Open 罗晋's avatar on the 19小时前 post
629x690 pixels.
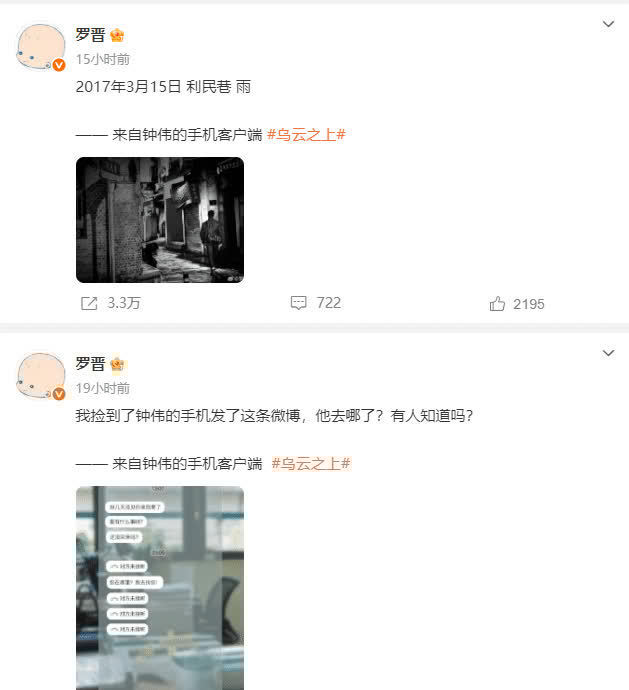pos(41,375)
